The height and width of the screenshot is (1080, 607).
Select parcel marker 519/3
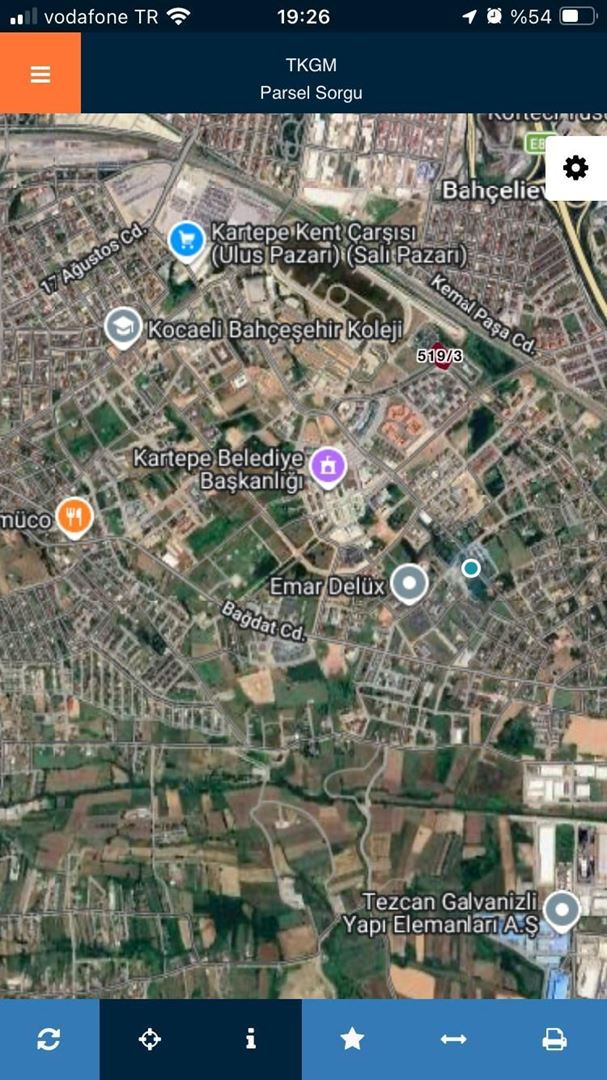[441, 356]
